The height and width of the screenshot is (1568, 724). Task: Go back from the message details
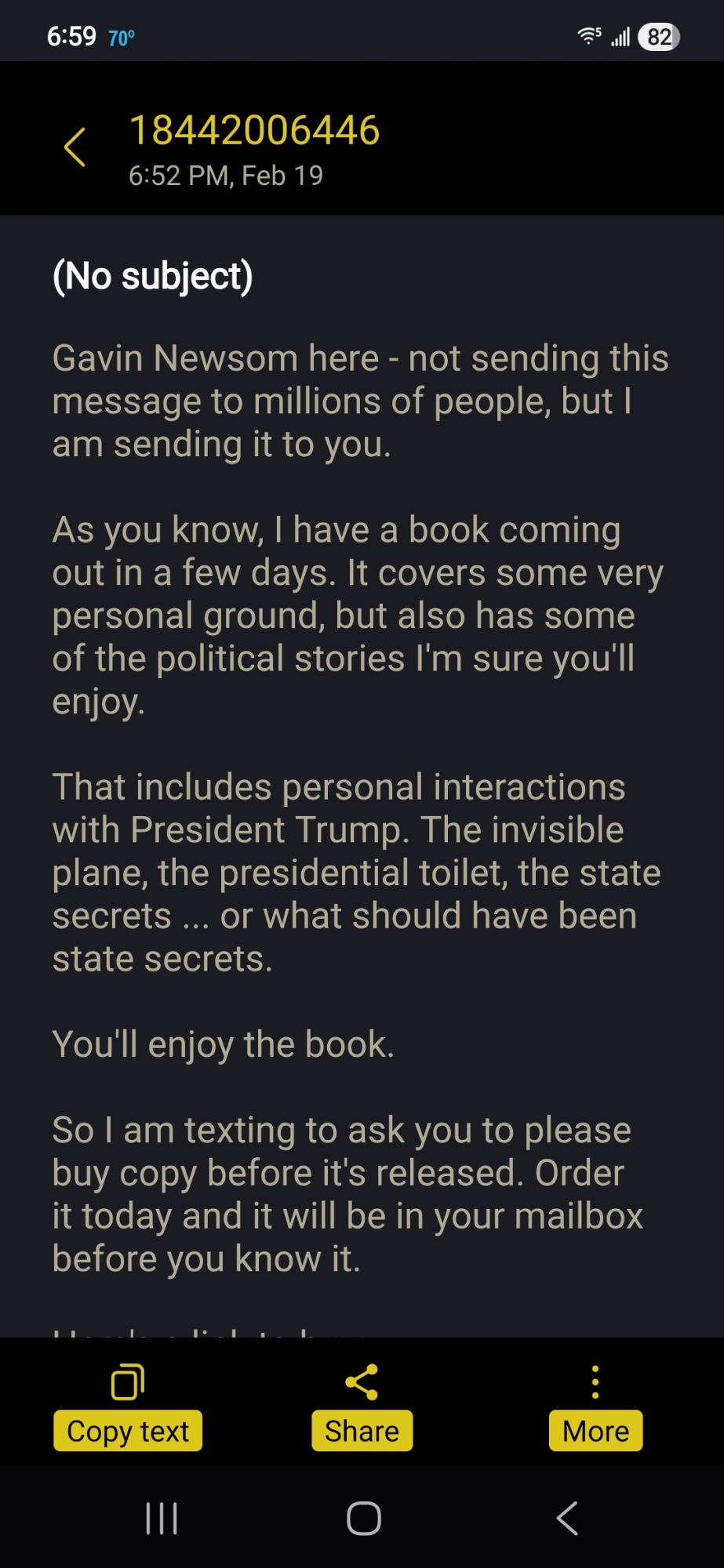[x=75, y=147]
